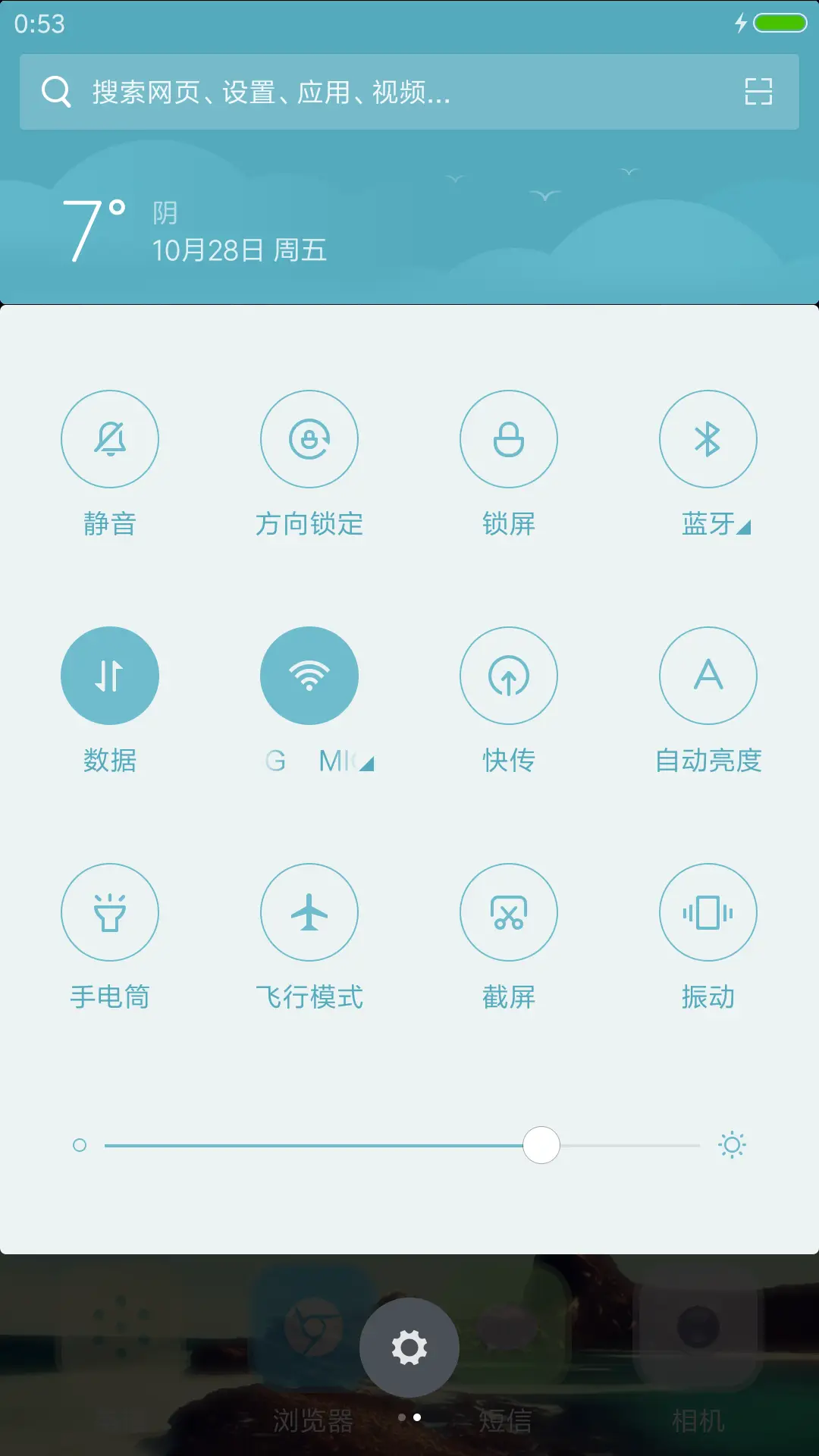819x1456 pixels.
Task: Enable auto brightness (自动亮度)
Action: 708,675
